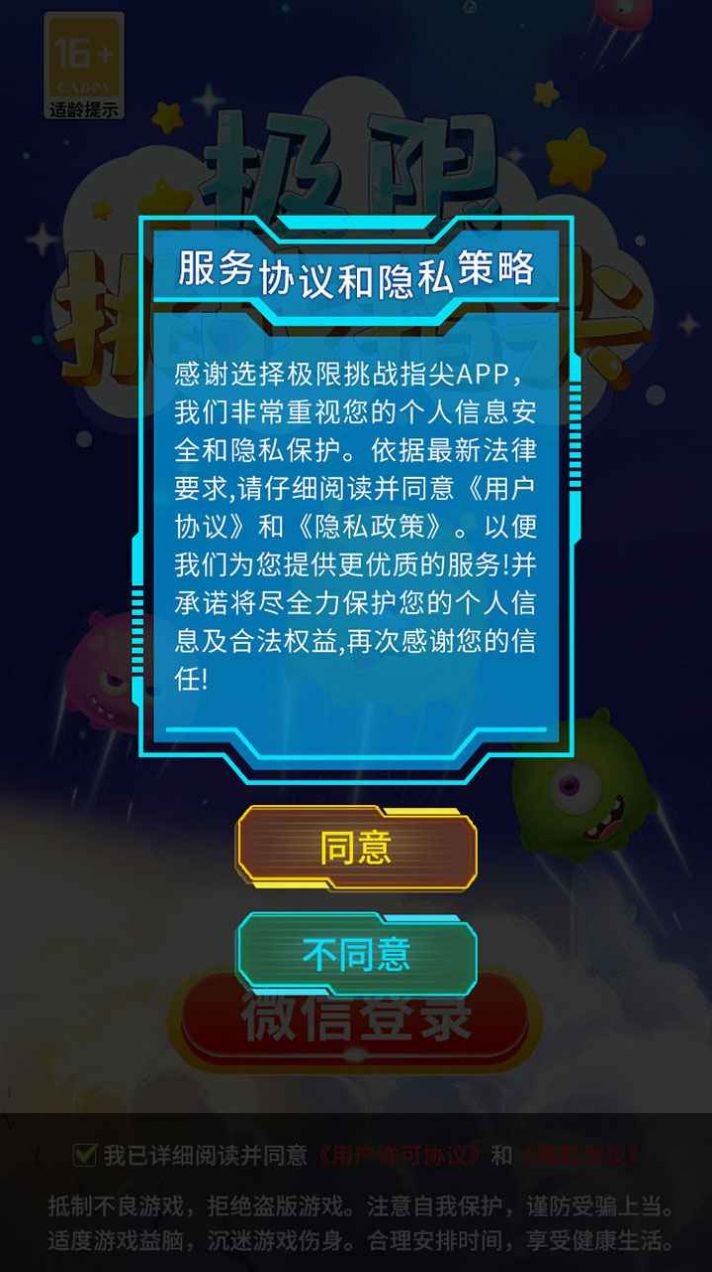The image size is (712, 1272).
Task: Decline with the 不同意 button
Action: pyautogui.click(x=356, y=955)
